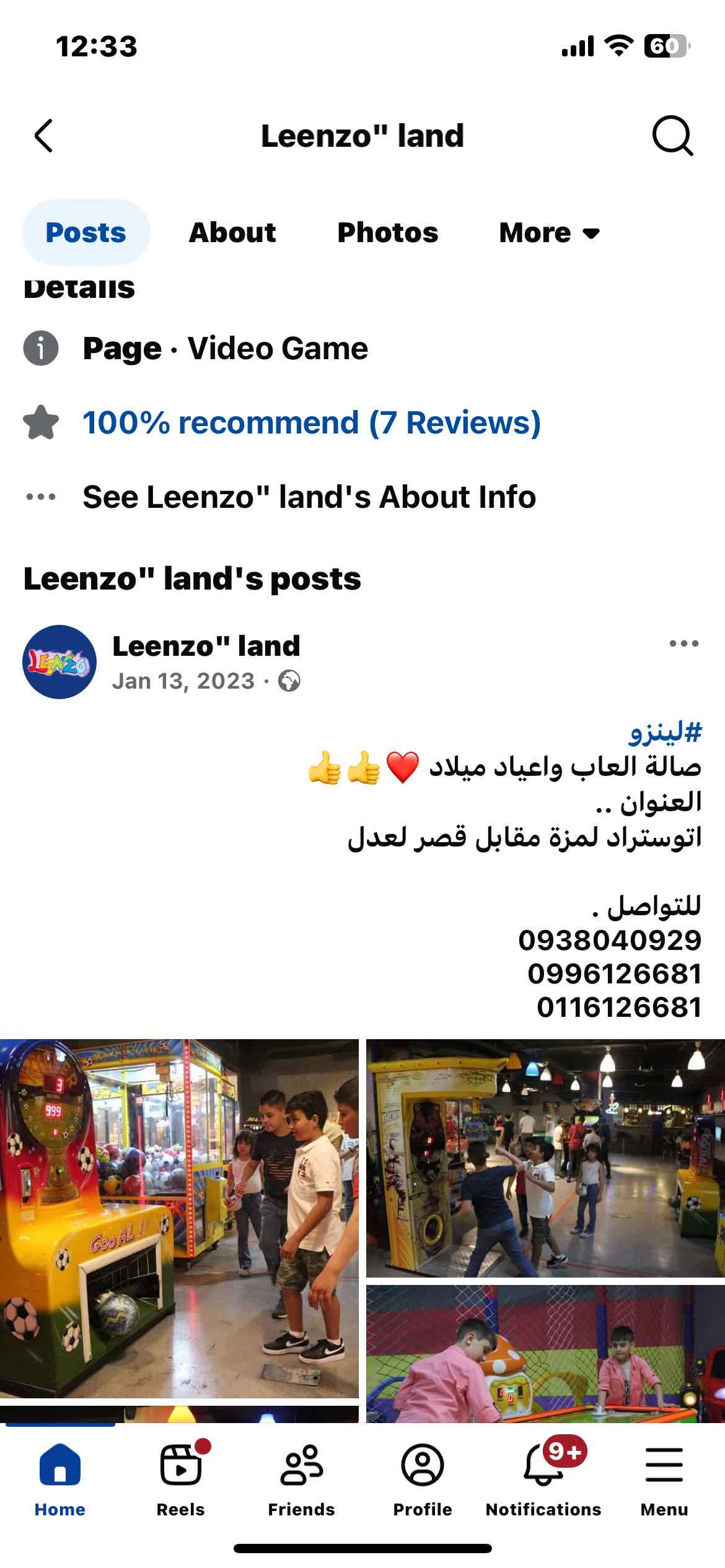Screen dimensions: 725x1568
Task: Open 100% recommend (7 Reviews) link
Action: [311, 423]
